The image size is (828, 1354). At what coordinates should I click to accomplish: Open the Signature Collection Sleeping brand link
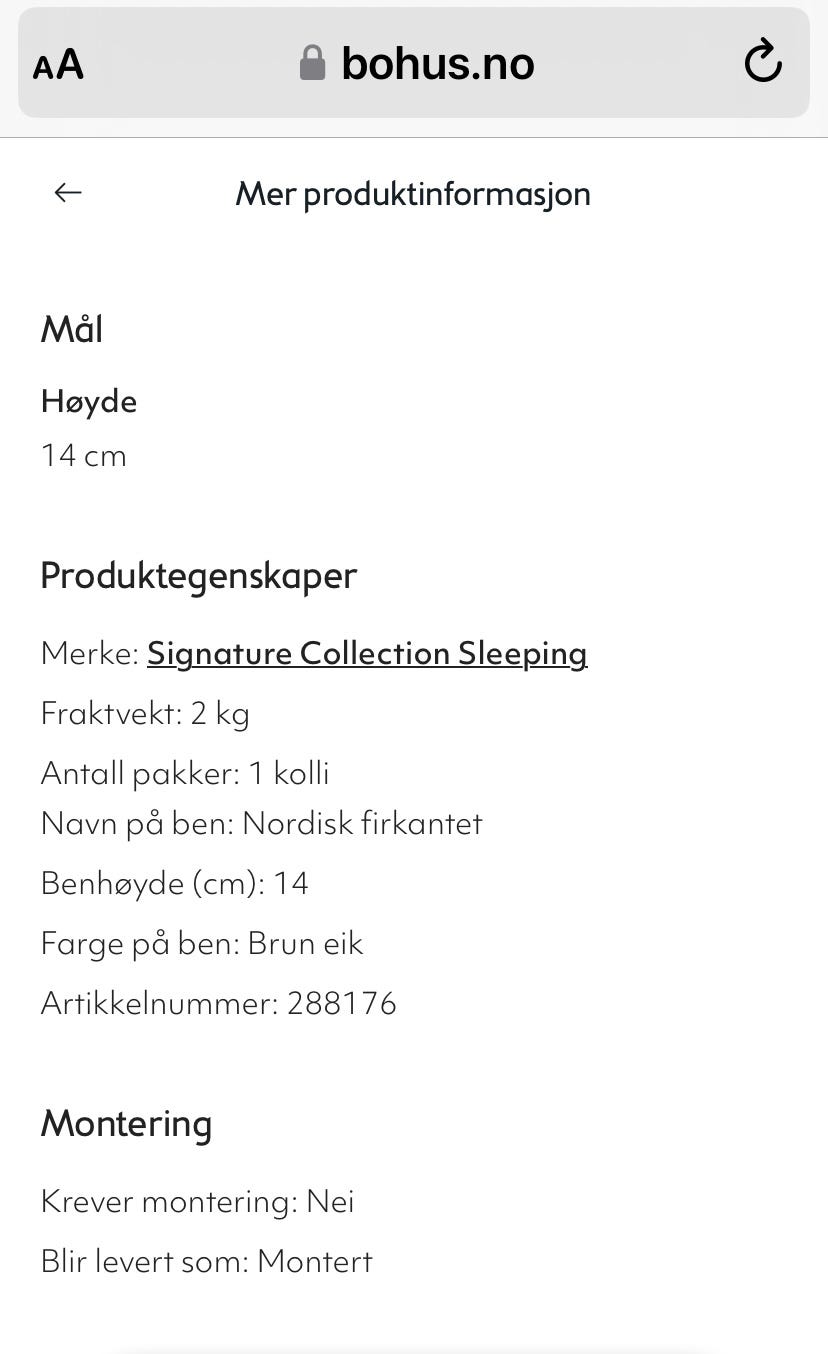click(x=366, y=653)
